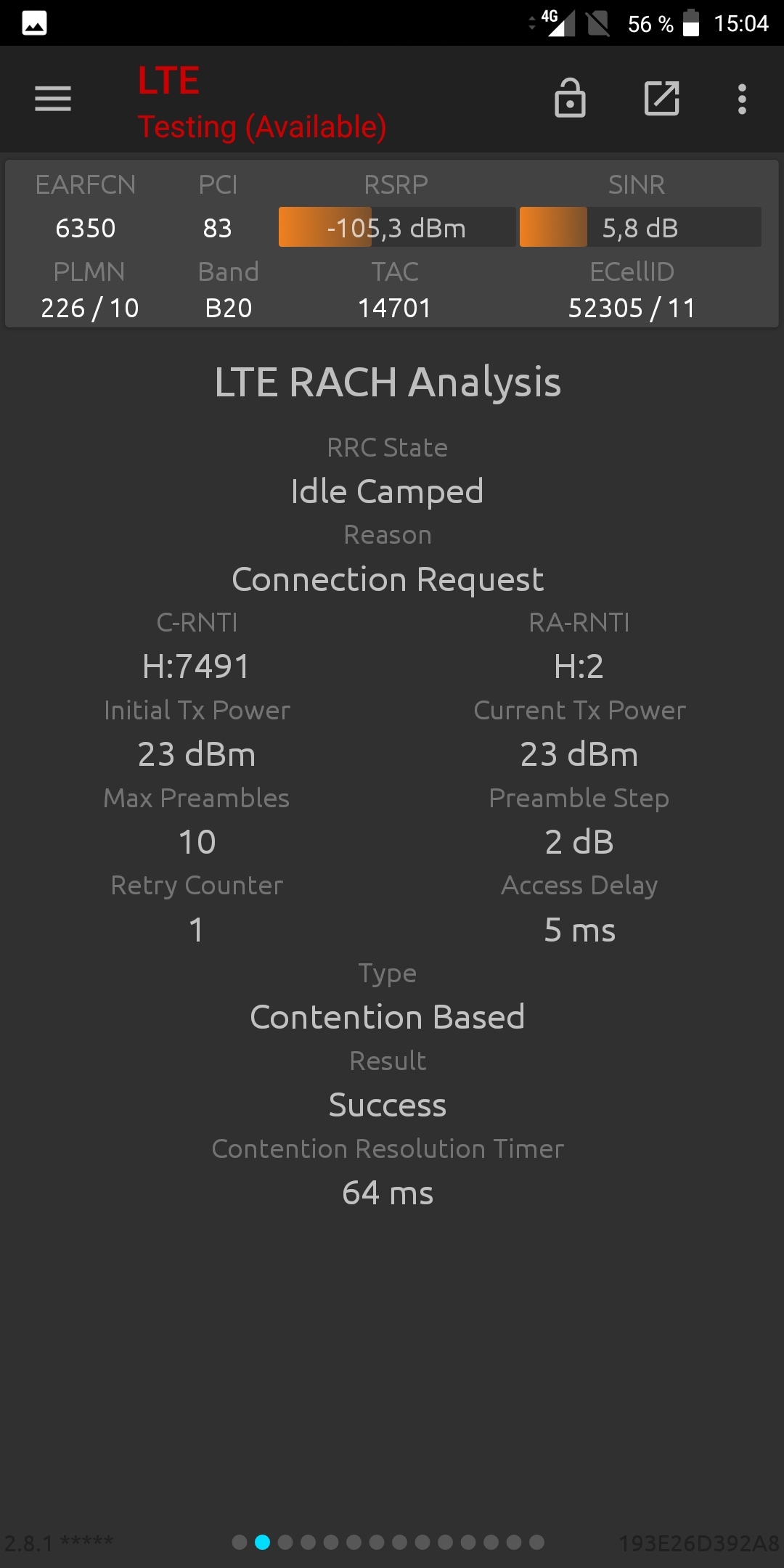Open the share/export icon

pyautogui.click(x=662, y=99)
